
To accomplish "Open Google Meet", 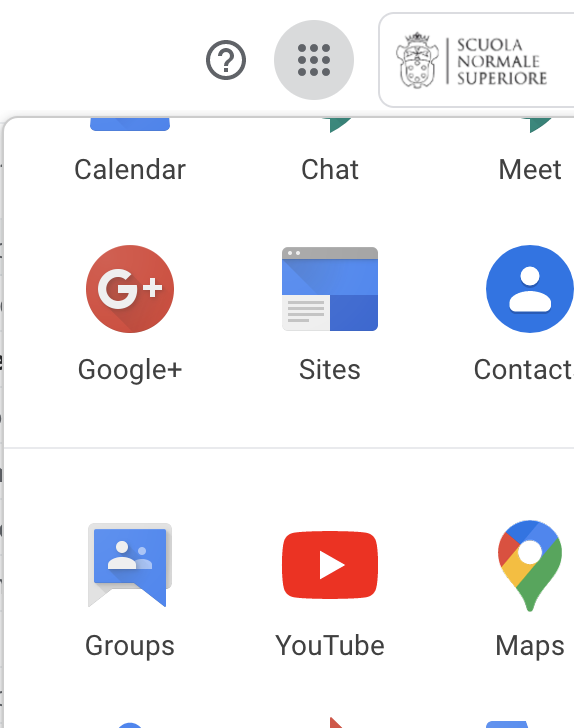I will pyautogui.click(x=530, y=151).
